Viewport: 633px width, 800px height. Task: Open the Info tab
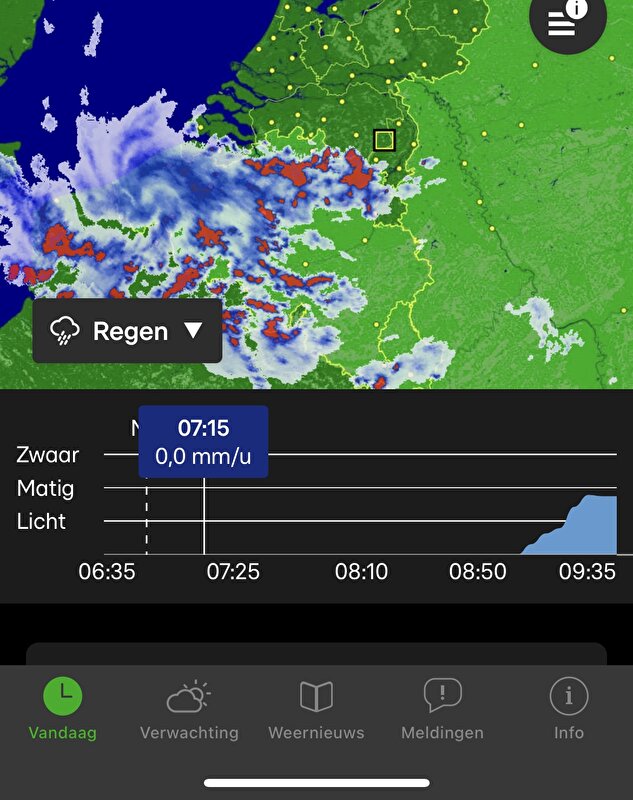click(x=569, y=709)
